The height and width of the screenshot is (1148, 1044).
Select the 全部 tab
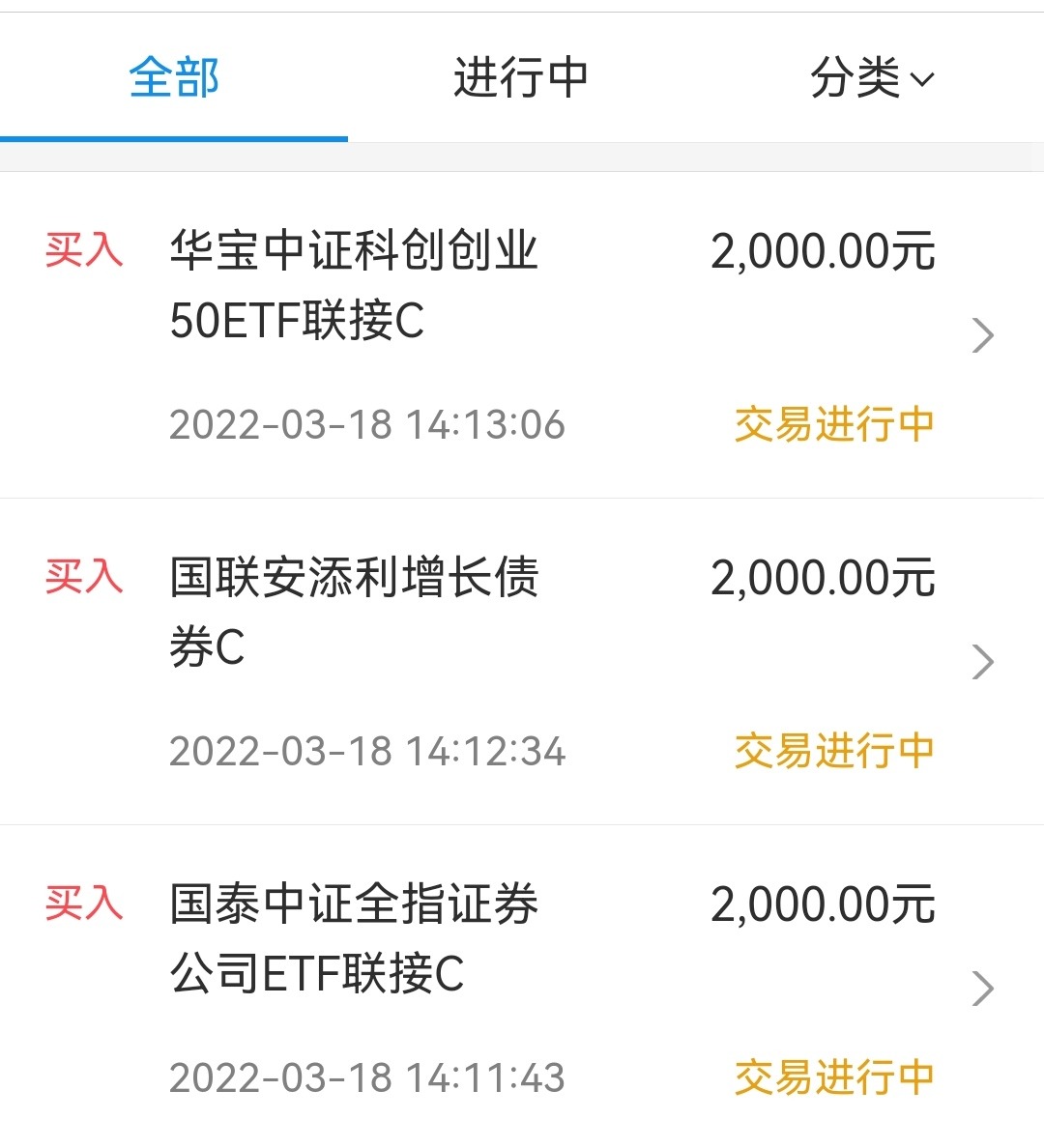point(174,79)
